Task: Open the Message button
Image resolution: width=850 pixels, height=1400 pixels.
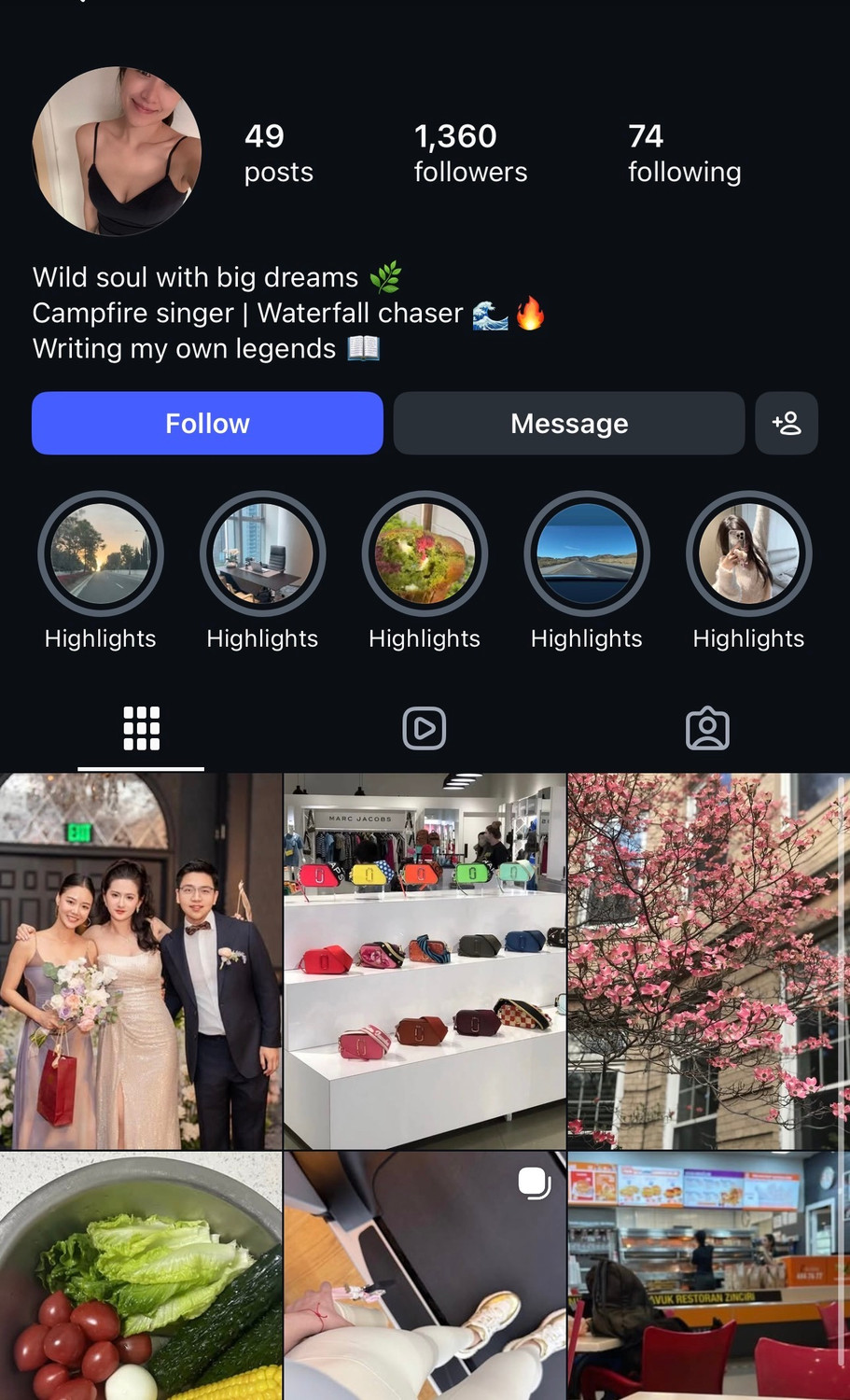Action: tap(569, 423)
